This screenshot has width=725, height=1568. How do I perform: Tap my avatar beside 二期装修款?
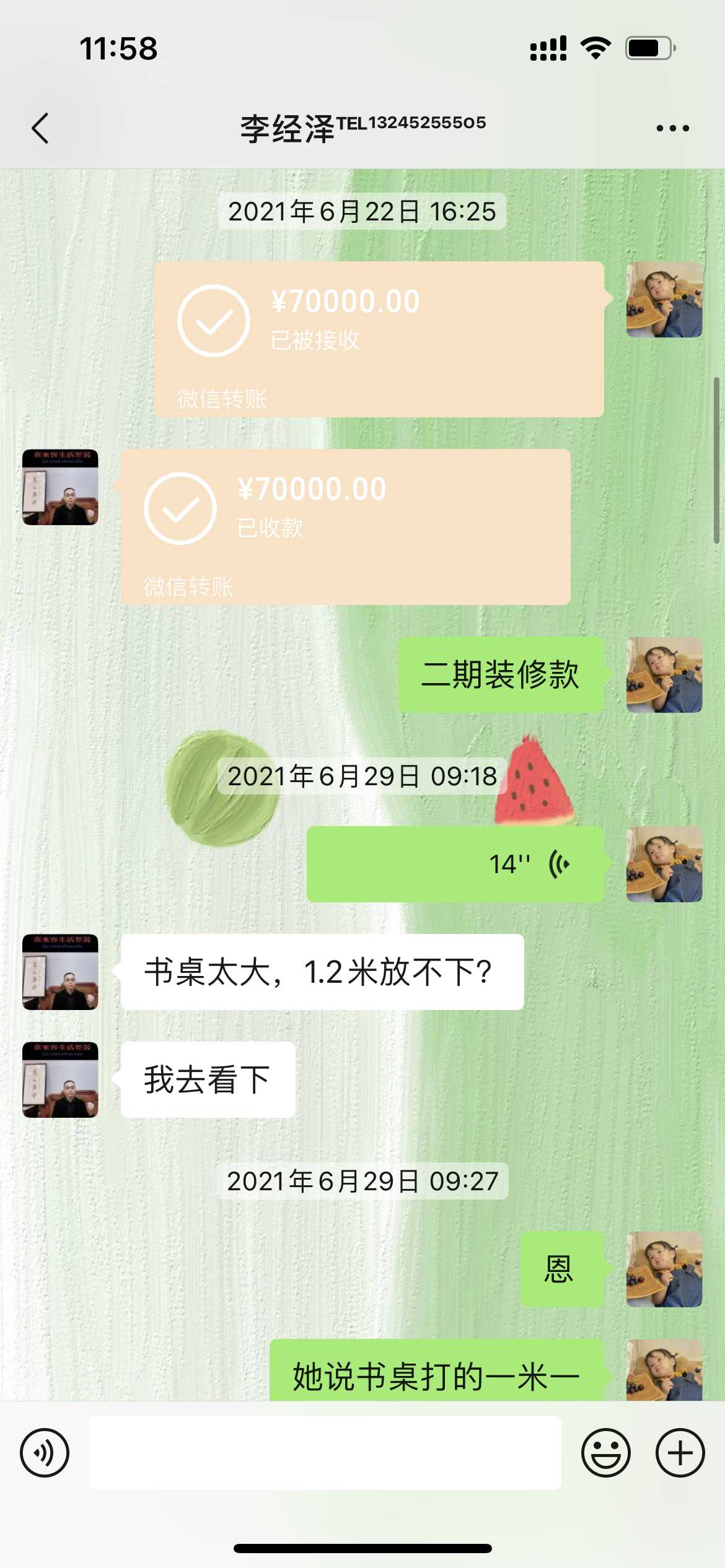664,674
